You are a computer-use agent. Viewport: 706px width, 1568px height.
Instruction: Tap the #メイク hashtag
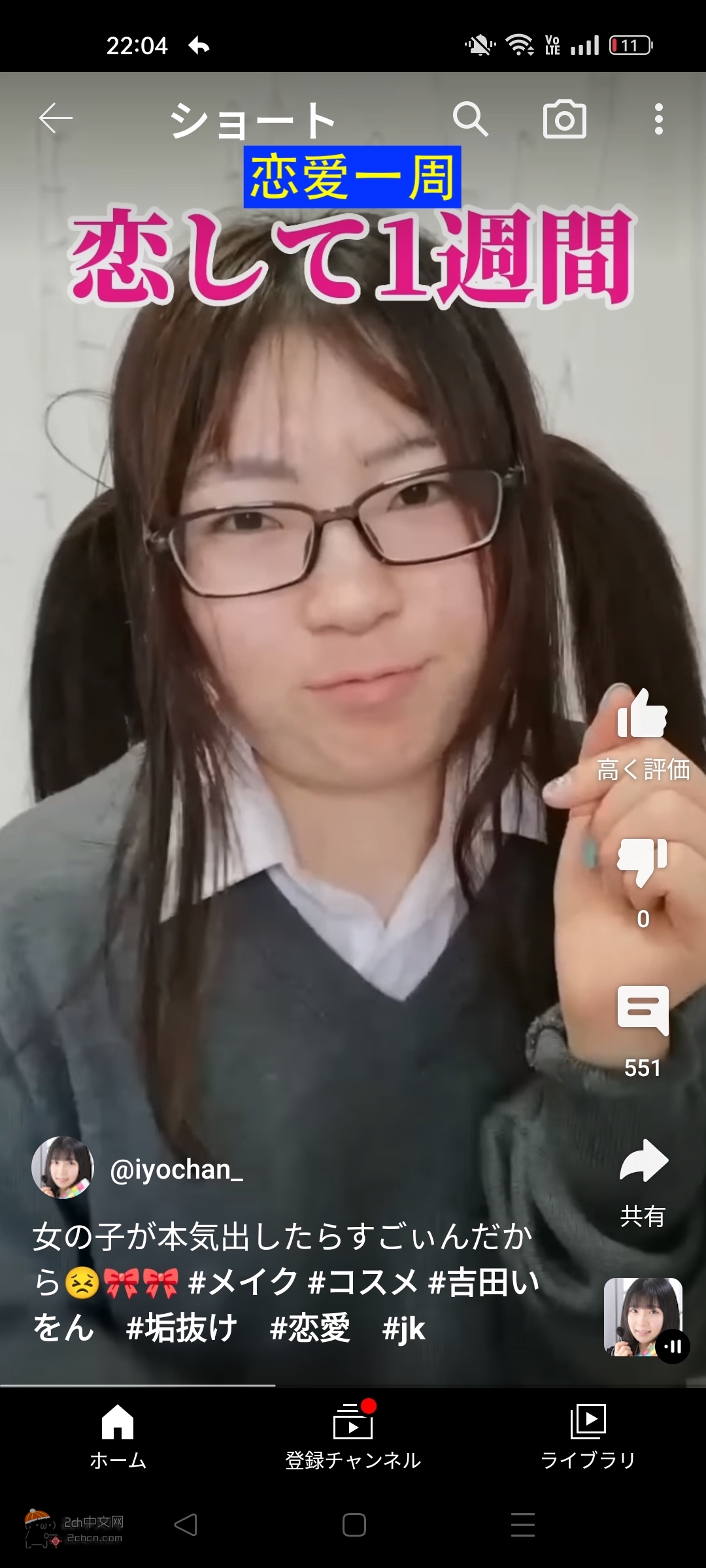pyautogui.click(x=243, y=1282)
